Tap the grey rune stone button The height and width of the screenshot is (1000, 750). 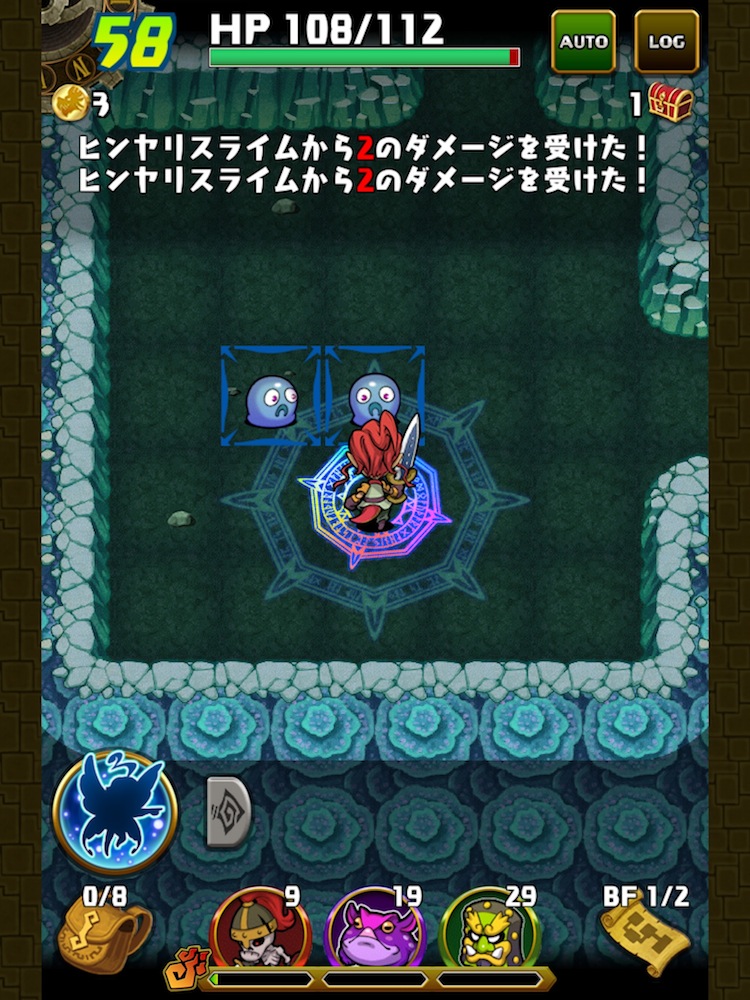228,812
